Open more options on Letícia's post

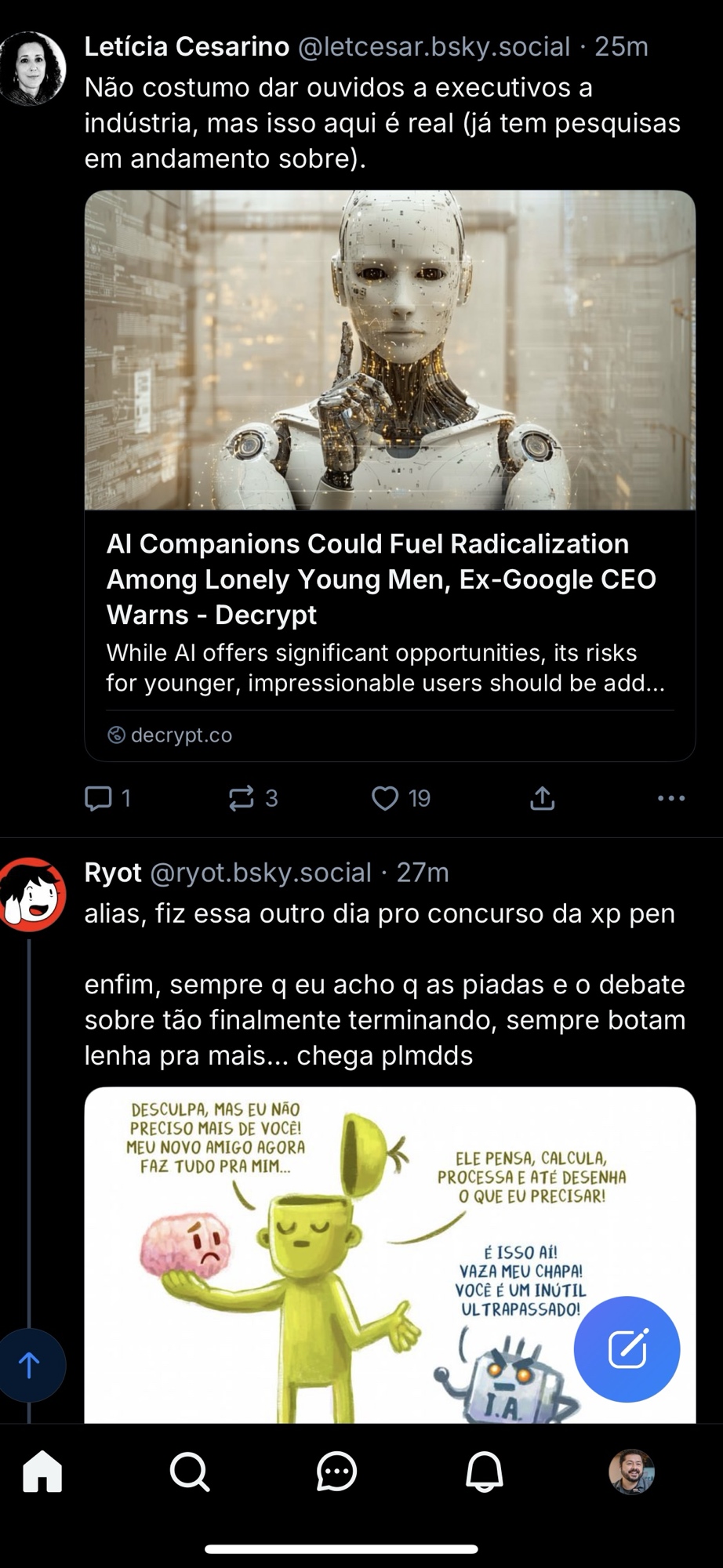point(671,798)
